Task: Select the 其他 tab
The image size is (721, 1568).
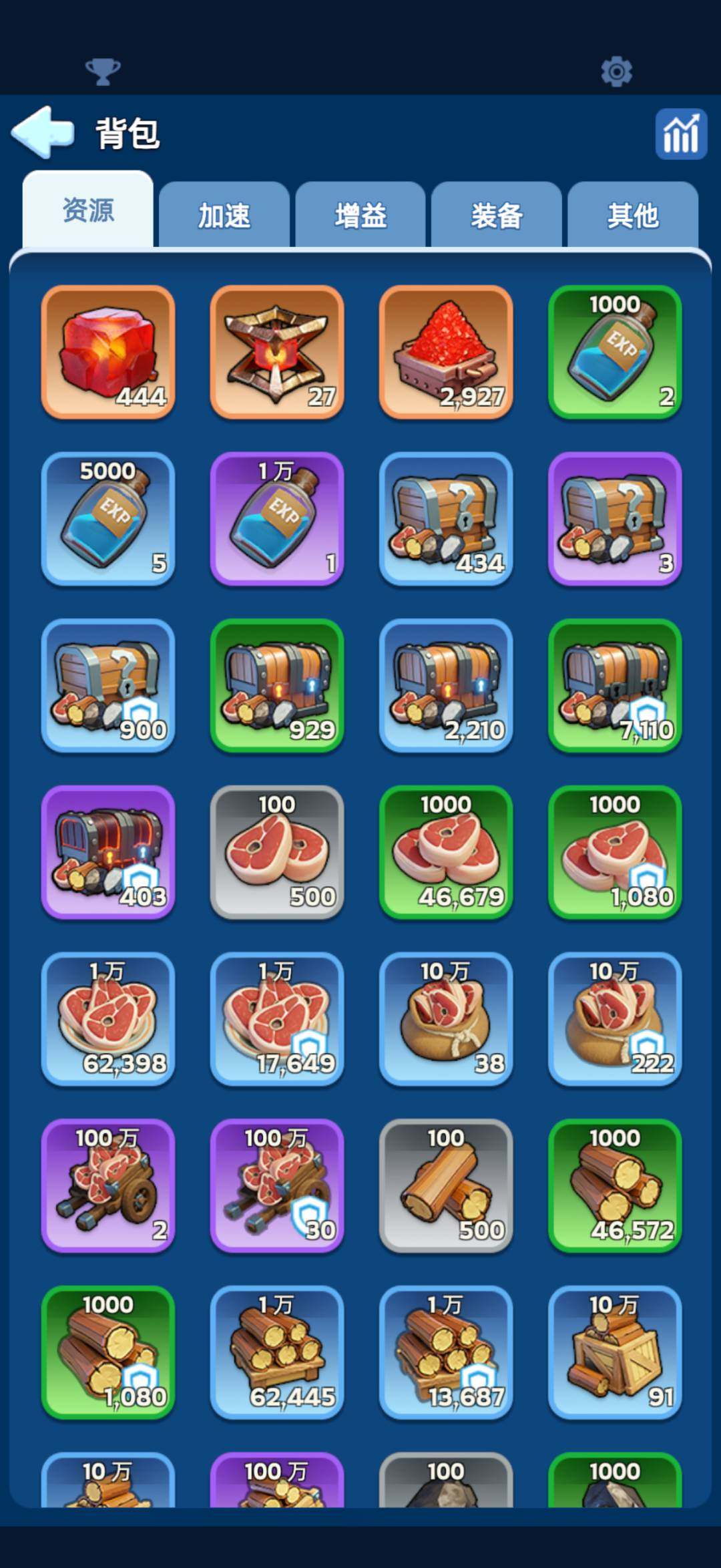Action: pos(632,216)
